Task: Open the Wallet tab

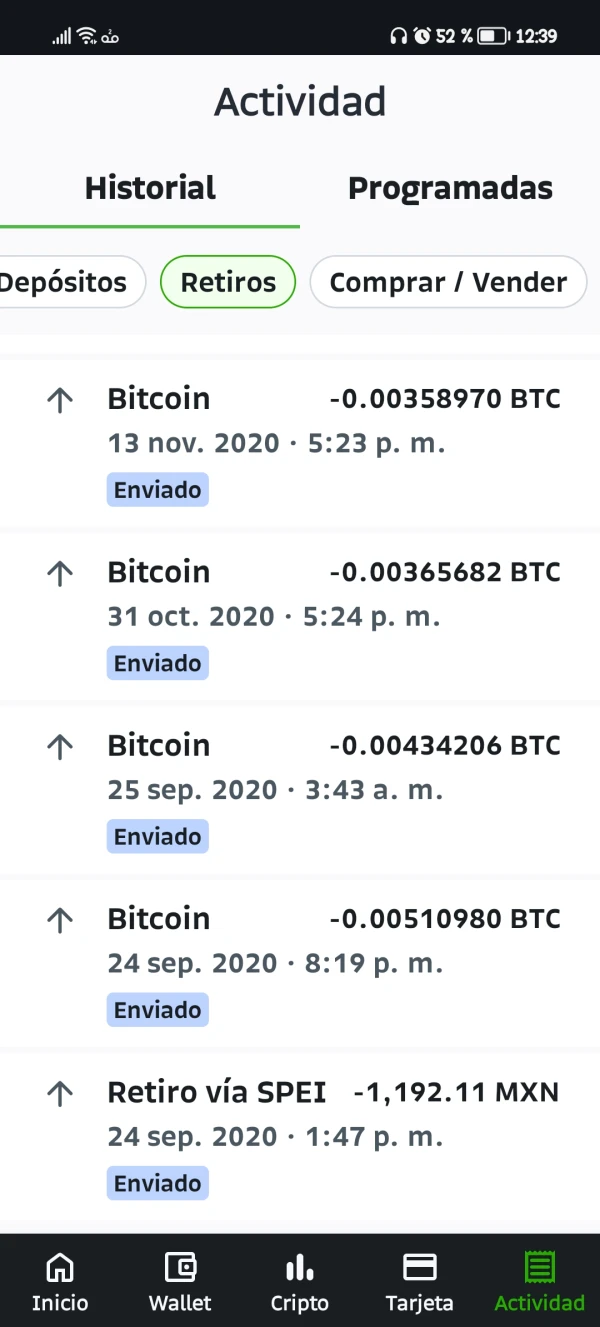Action: (180, 1282)
